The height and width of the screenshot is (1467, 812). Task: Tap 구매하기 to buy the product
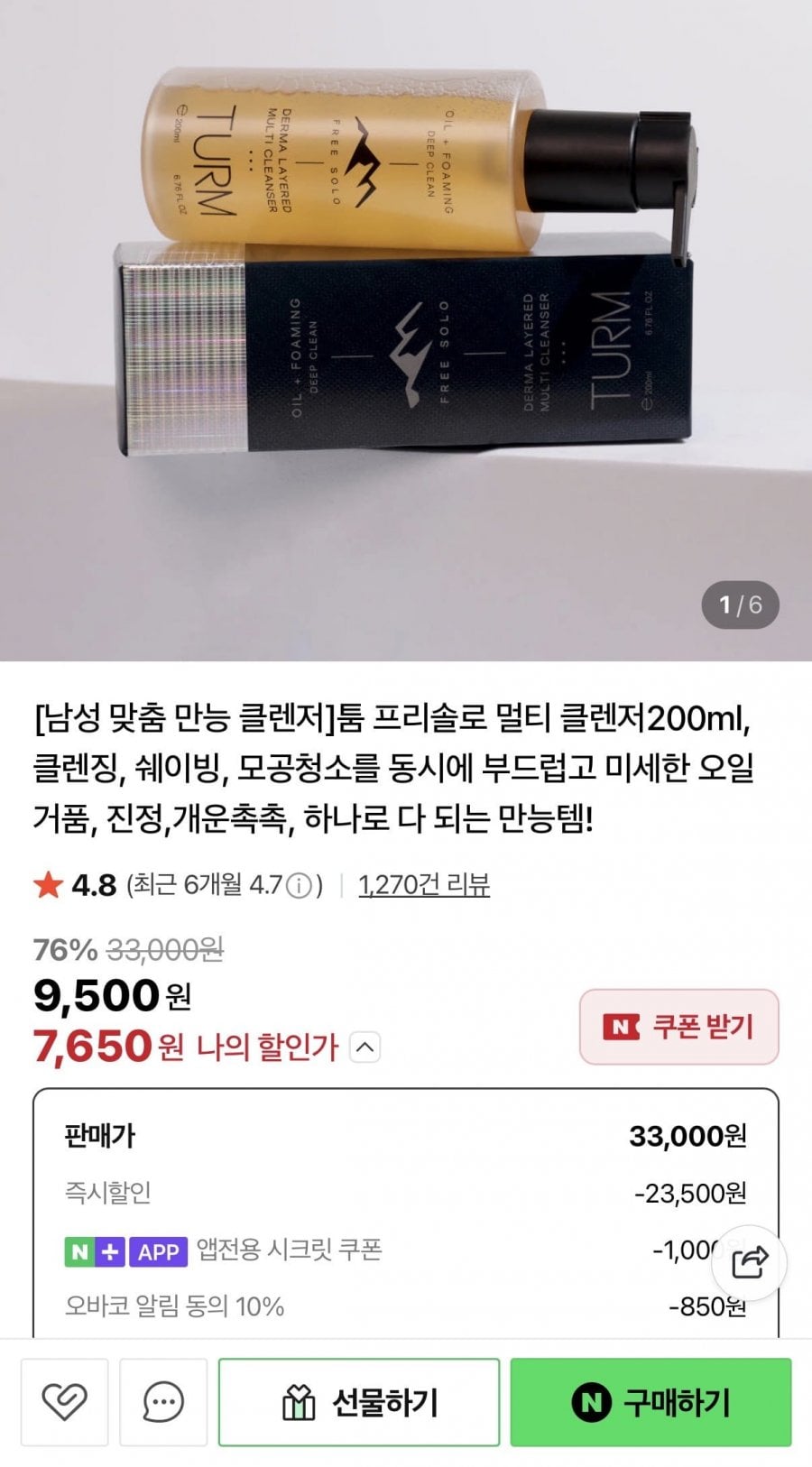[x=651, y=1401]
